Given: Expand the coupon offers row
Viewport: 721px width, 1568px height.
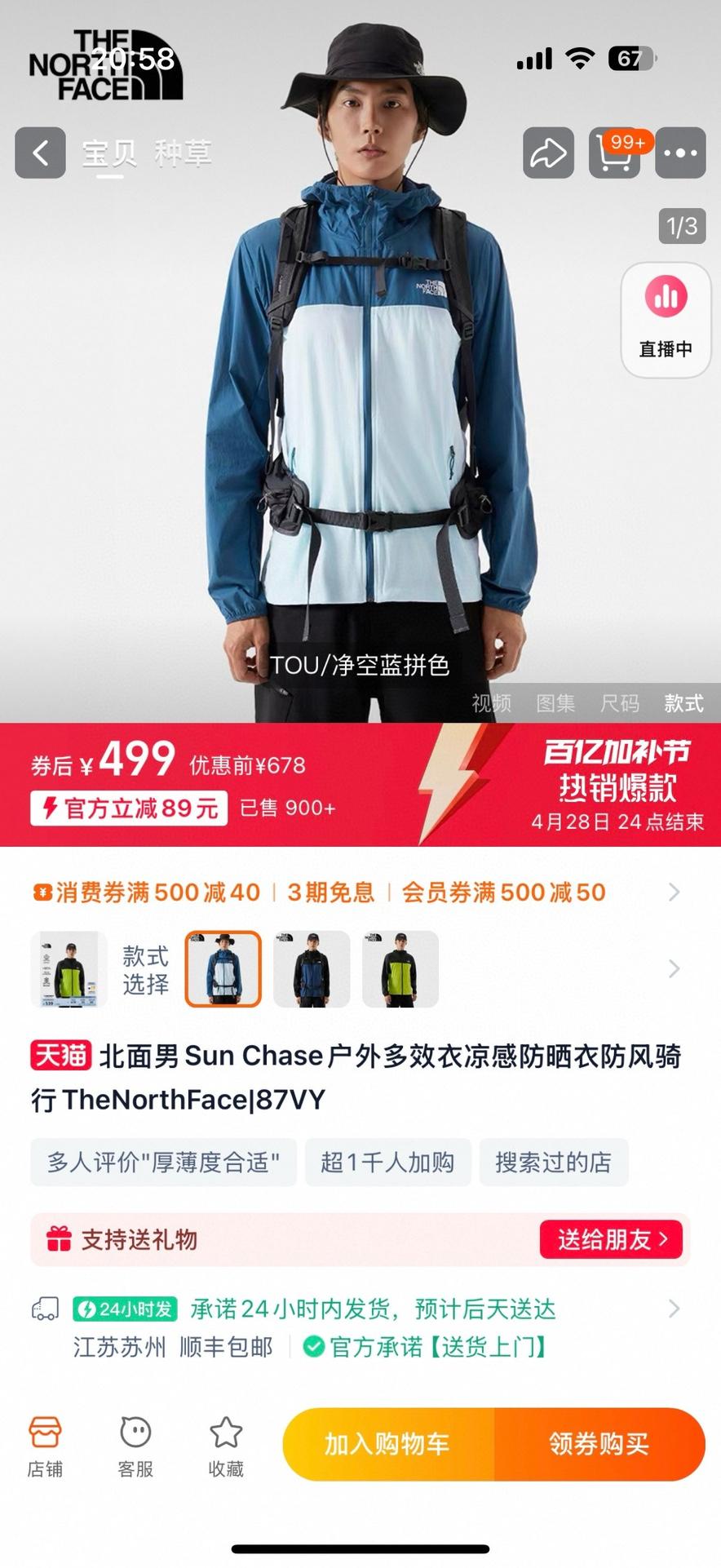Looking at the screenshot, I should click(674, 892).
